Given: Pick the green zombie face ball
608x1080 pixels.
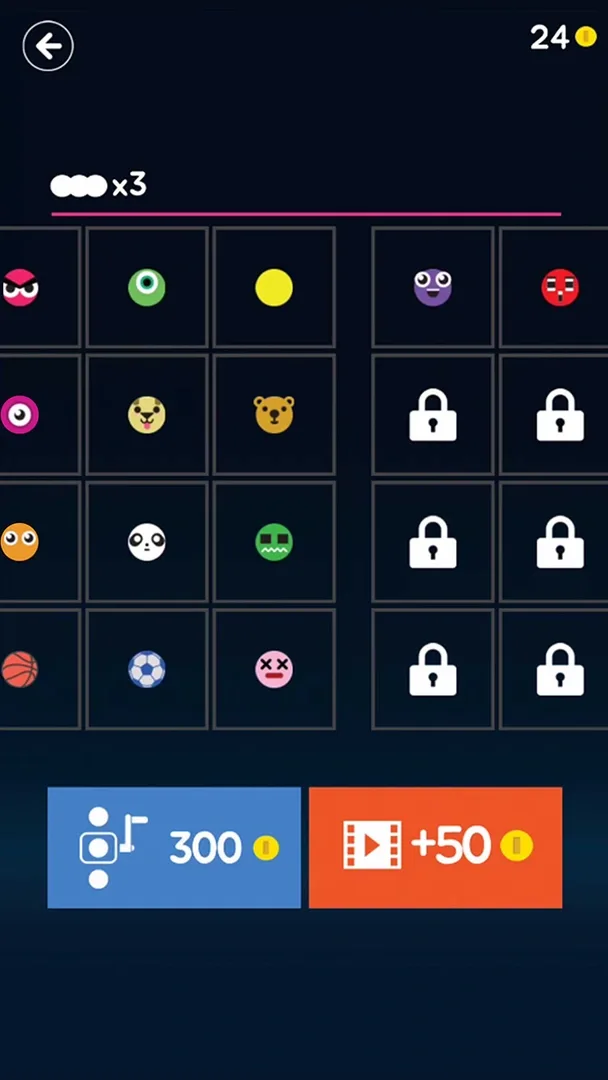Looking at the screenshot, I should point(273,542).
